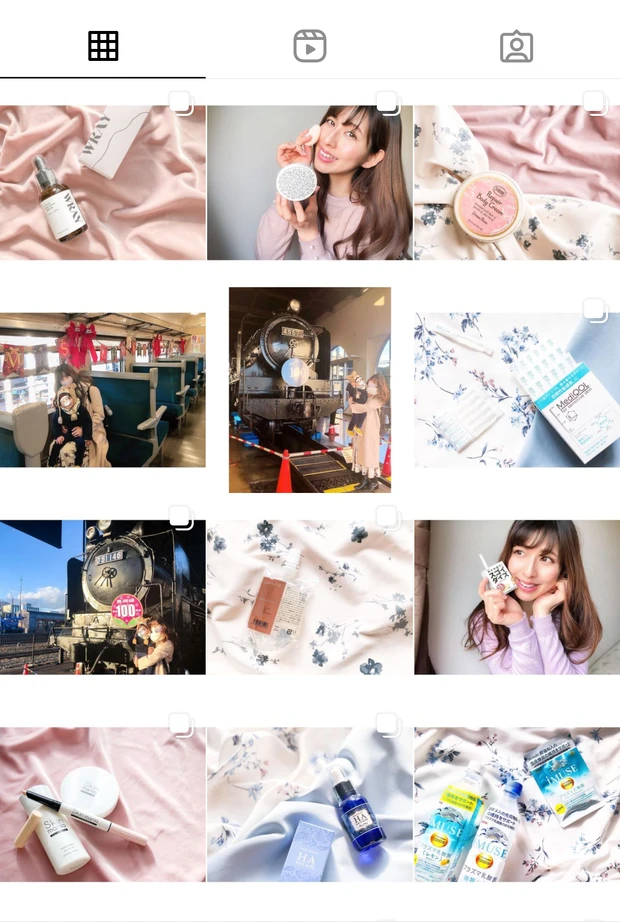Open the MUSE bottles post

[x=517, y=804]
